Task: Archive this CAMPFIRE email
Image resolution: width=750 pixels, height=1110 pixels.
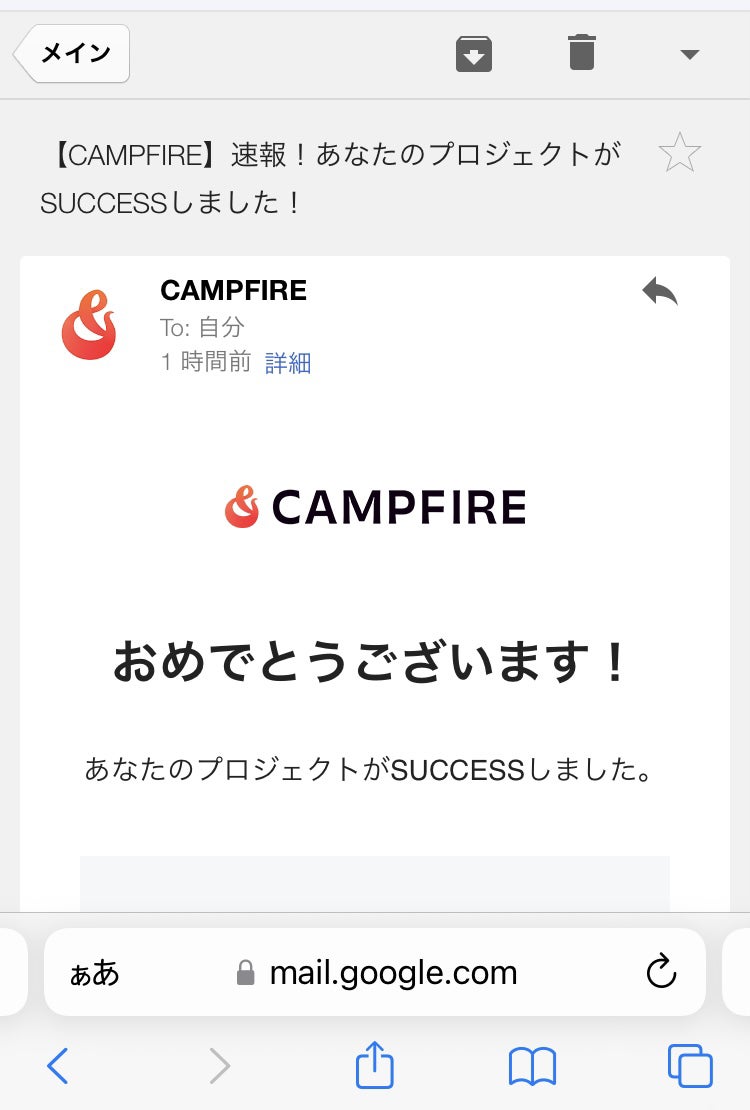Action: 474,53
